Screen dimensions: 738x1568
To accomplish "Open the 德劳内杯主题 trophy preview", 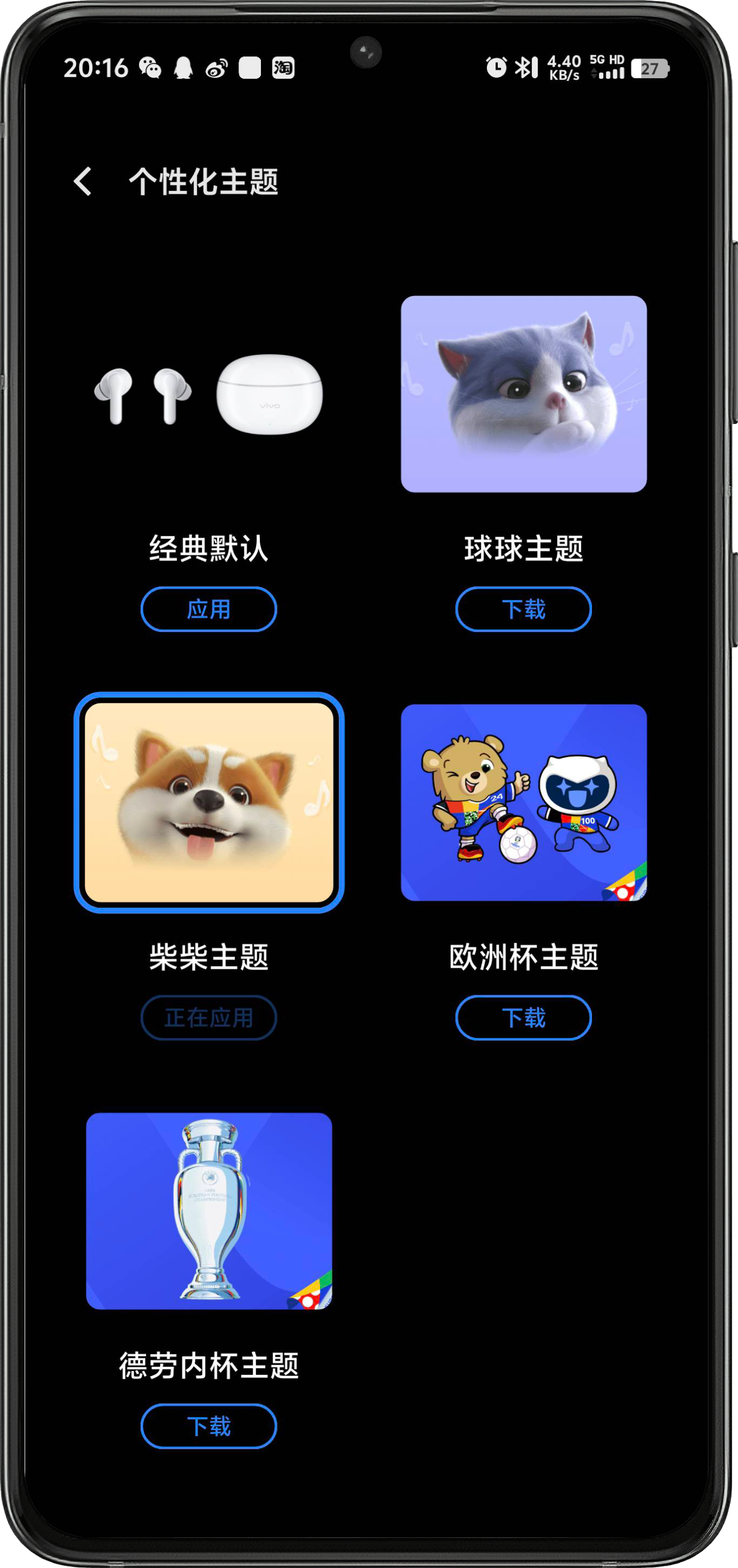I will (x=208, y=1211).
